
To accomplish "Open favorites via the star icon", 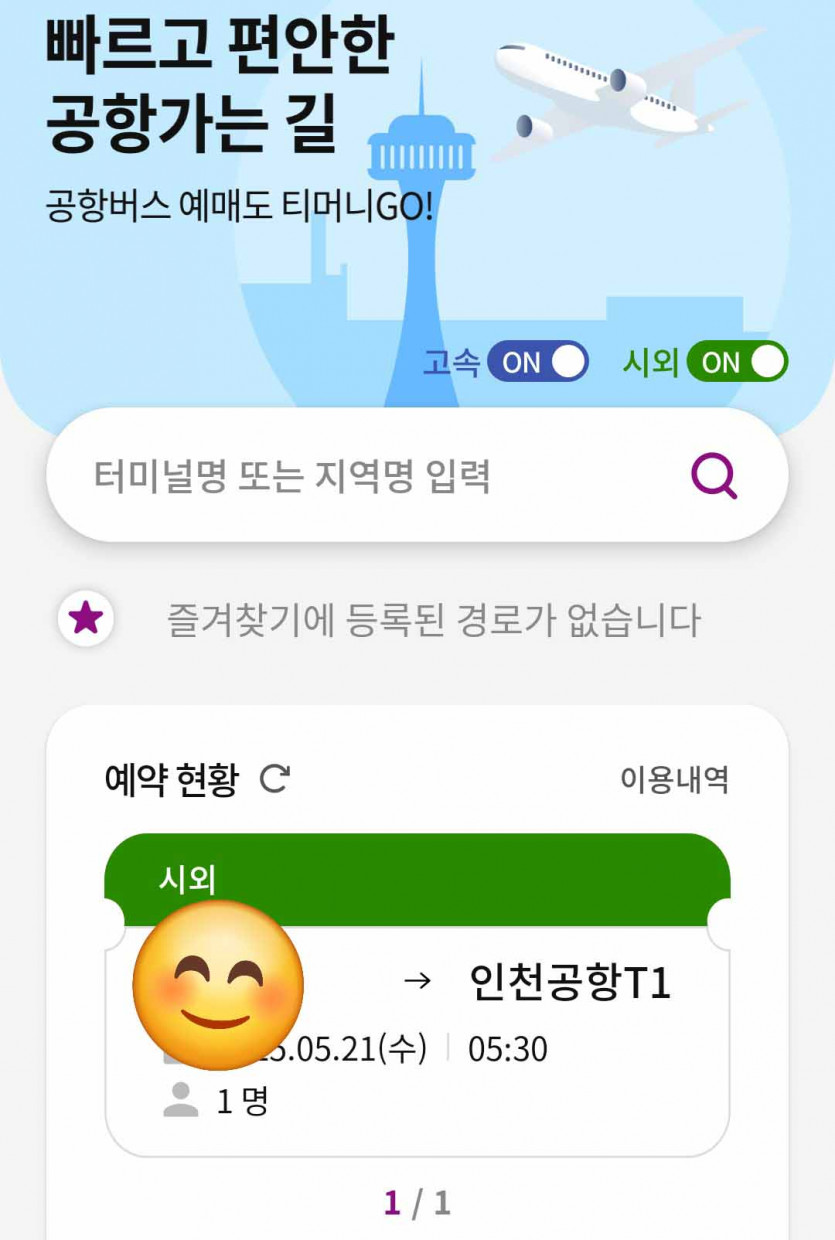I will tap(86, 620).
